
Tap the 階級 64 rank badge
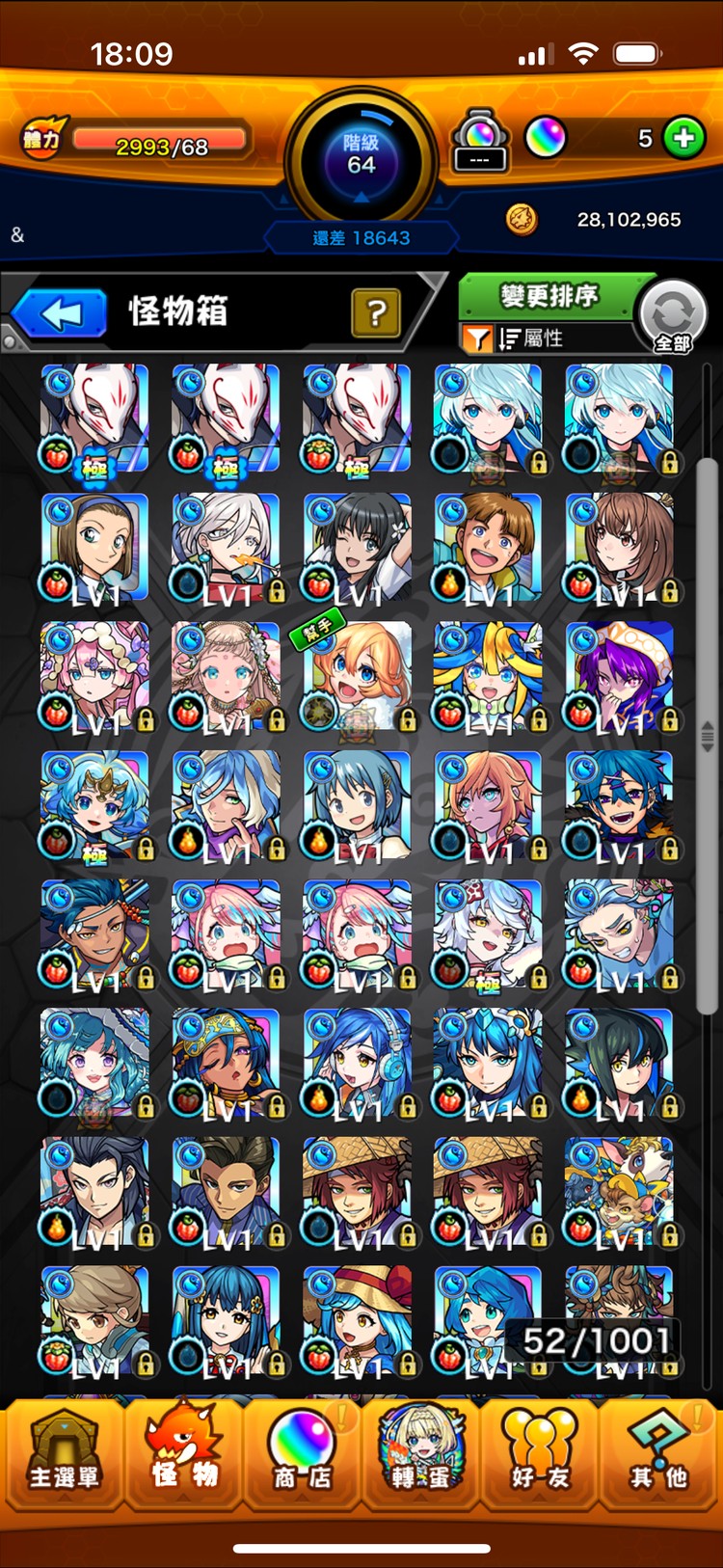361,156
